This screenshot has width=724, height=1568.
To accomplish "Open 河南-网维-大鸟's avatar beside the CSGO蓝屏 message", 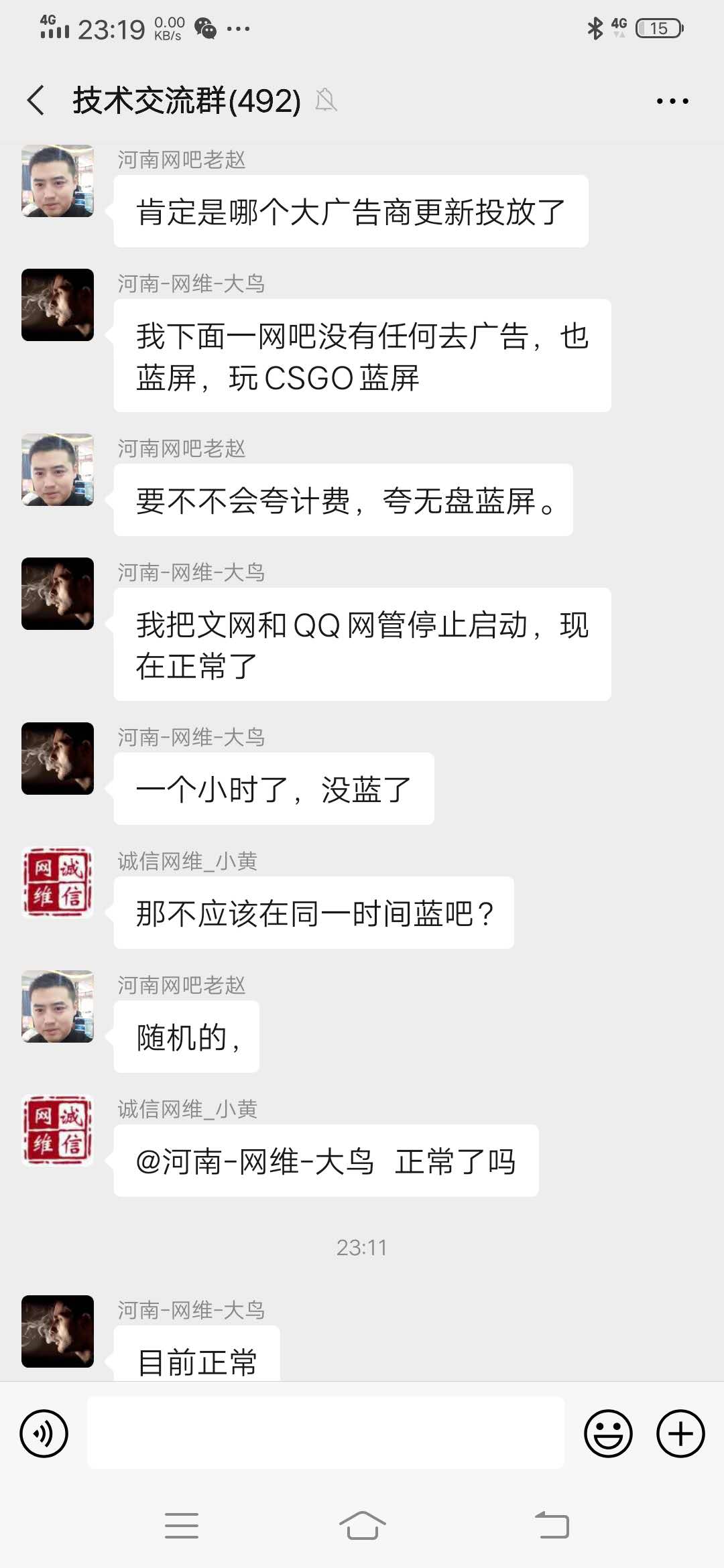I will [x=58, y=305].
